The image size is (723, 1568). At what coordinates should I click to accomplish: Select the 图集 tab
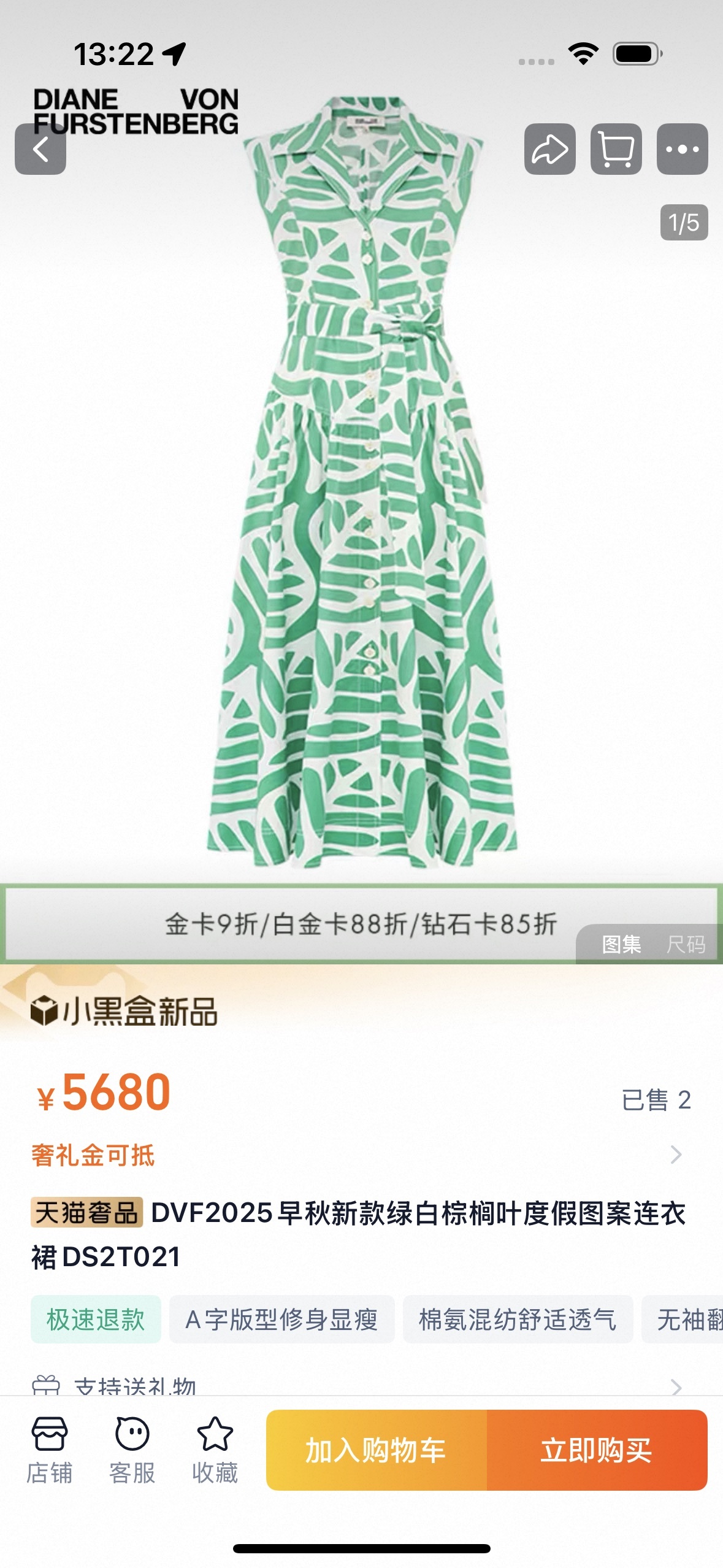point(621,944)
